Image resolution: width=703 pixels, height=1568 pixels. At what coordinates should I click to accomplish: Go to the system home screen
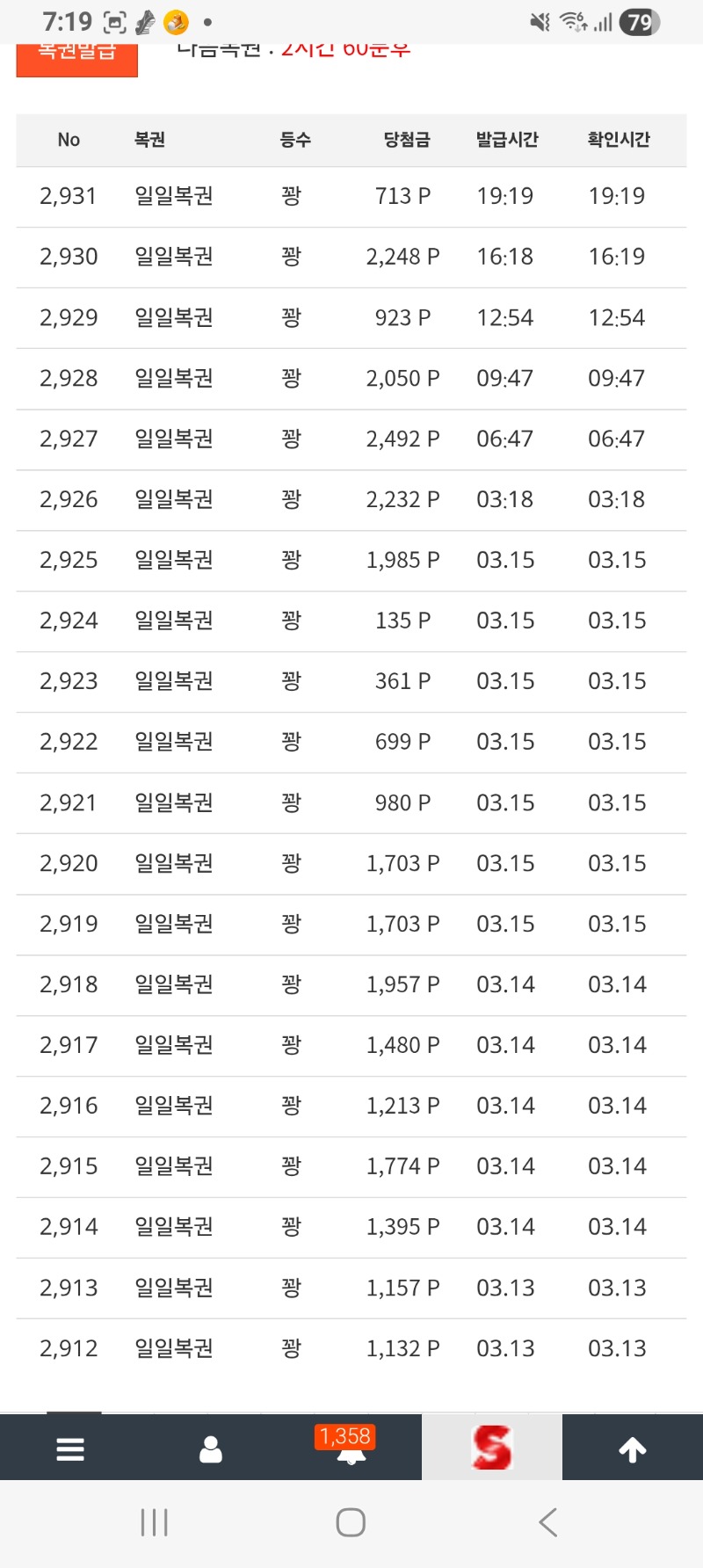coord(351,1522)
